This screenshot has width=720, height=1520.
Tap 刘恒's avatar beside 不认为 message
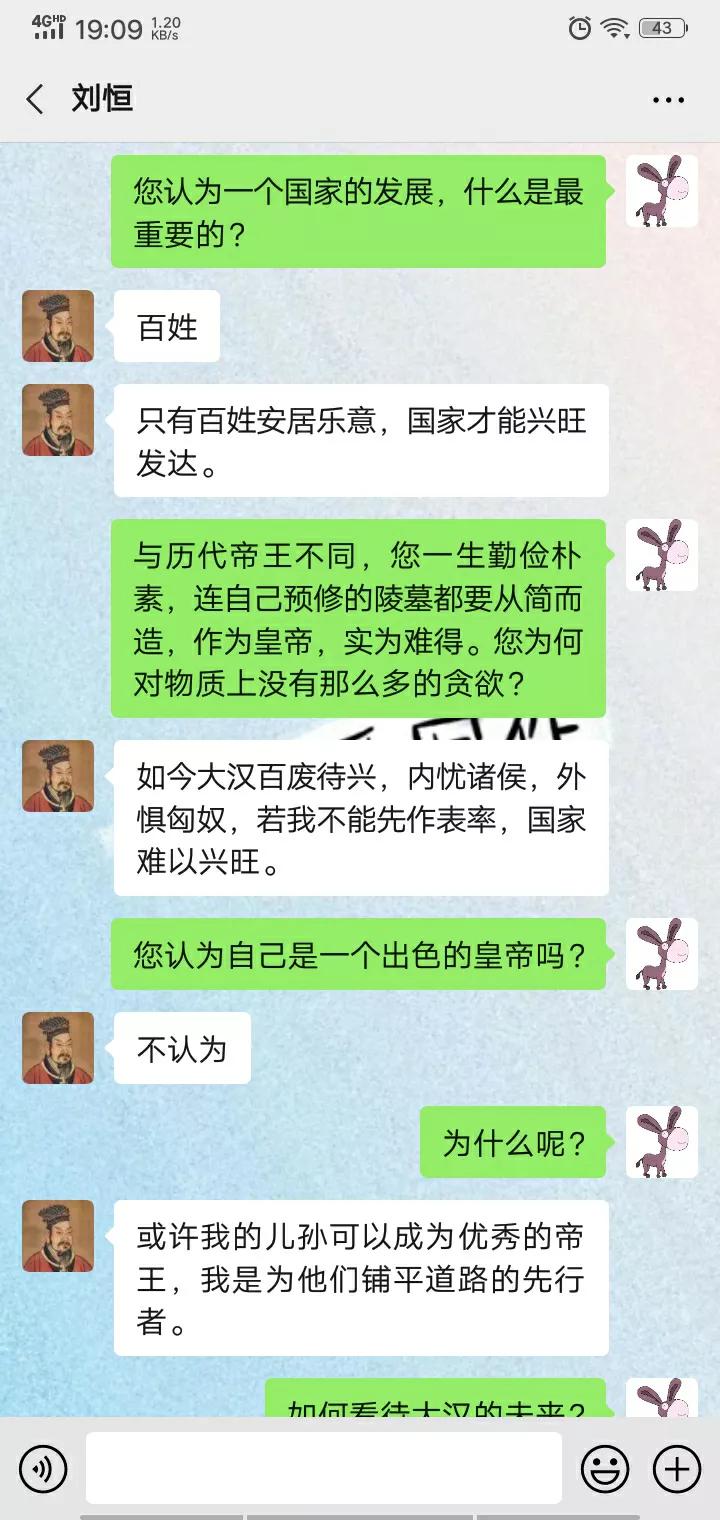click(x=57, y=1048)
